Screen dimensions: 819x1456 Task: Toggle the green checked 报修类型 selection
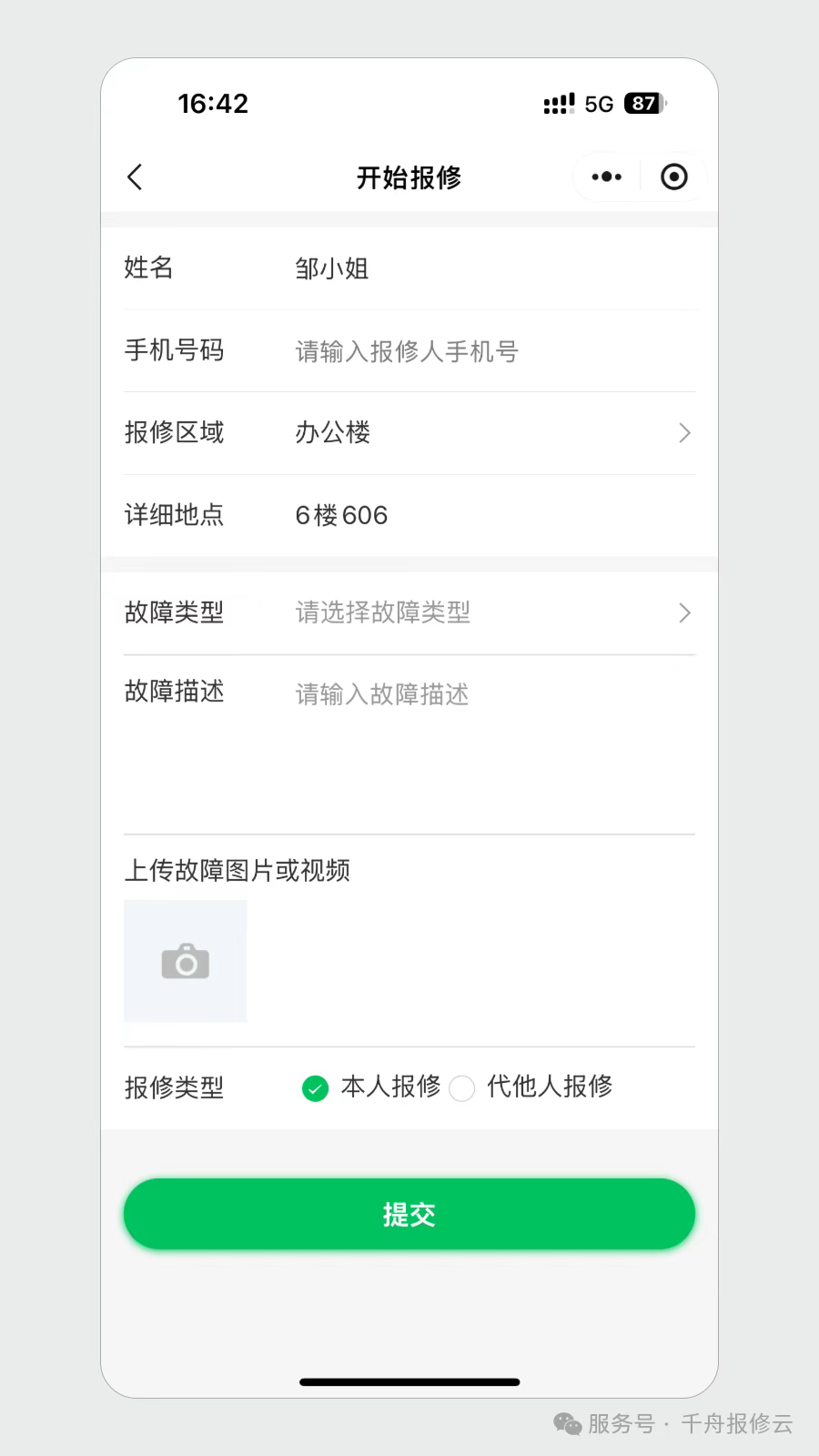(315, 1088)
